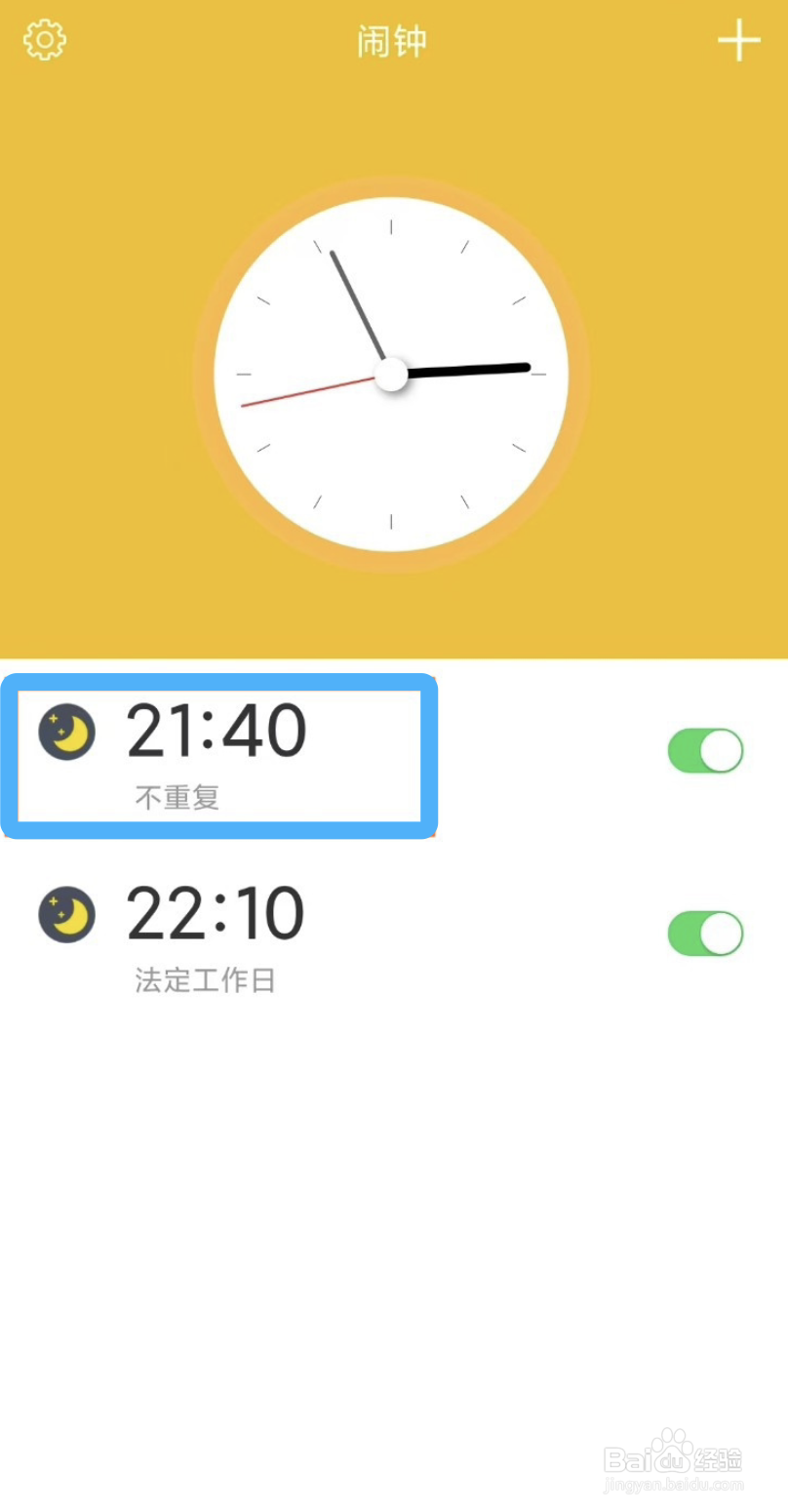Open repeat options via 法定工作日 label

coord(204,978)
